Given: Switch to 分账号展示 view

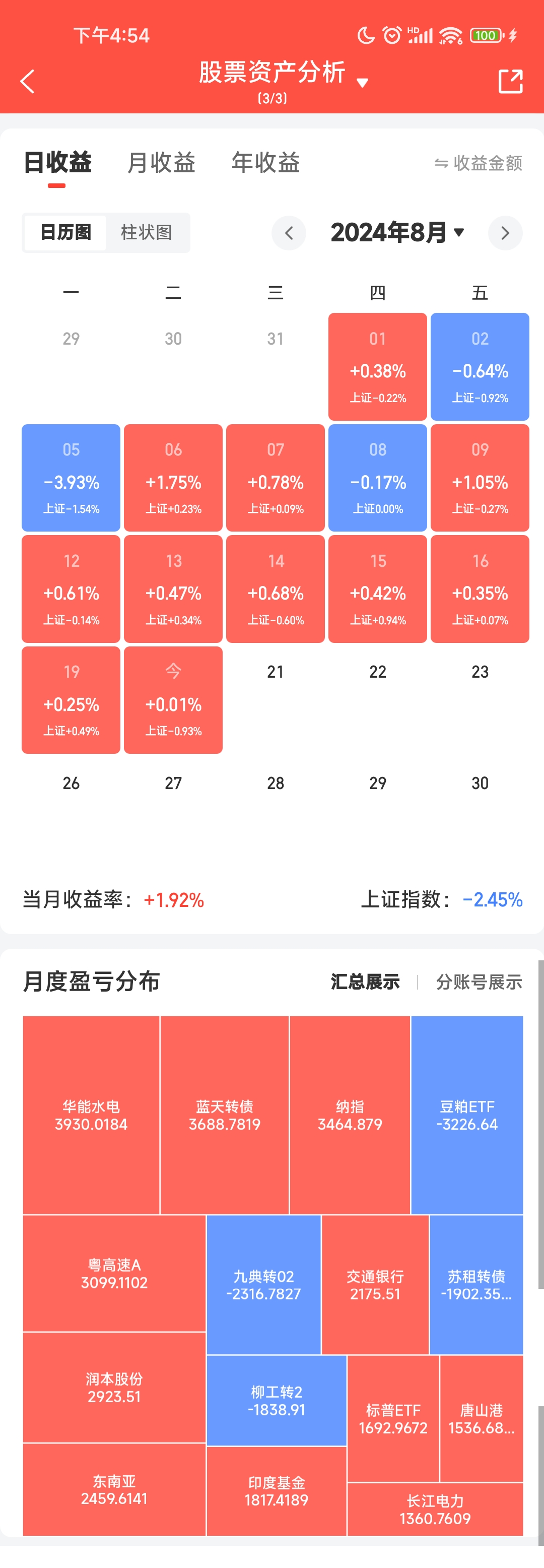Looking at the screenshot, I should pos(479,982).
